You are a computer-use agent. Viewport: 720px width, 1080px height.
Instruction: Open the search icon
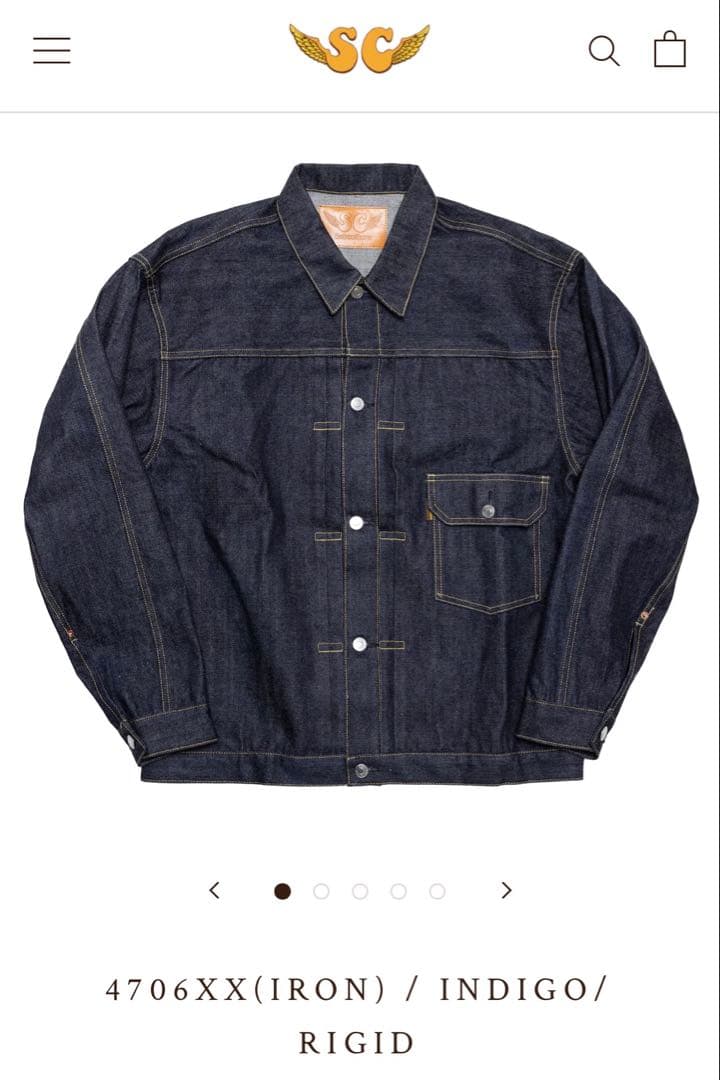(603, 50)
